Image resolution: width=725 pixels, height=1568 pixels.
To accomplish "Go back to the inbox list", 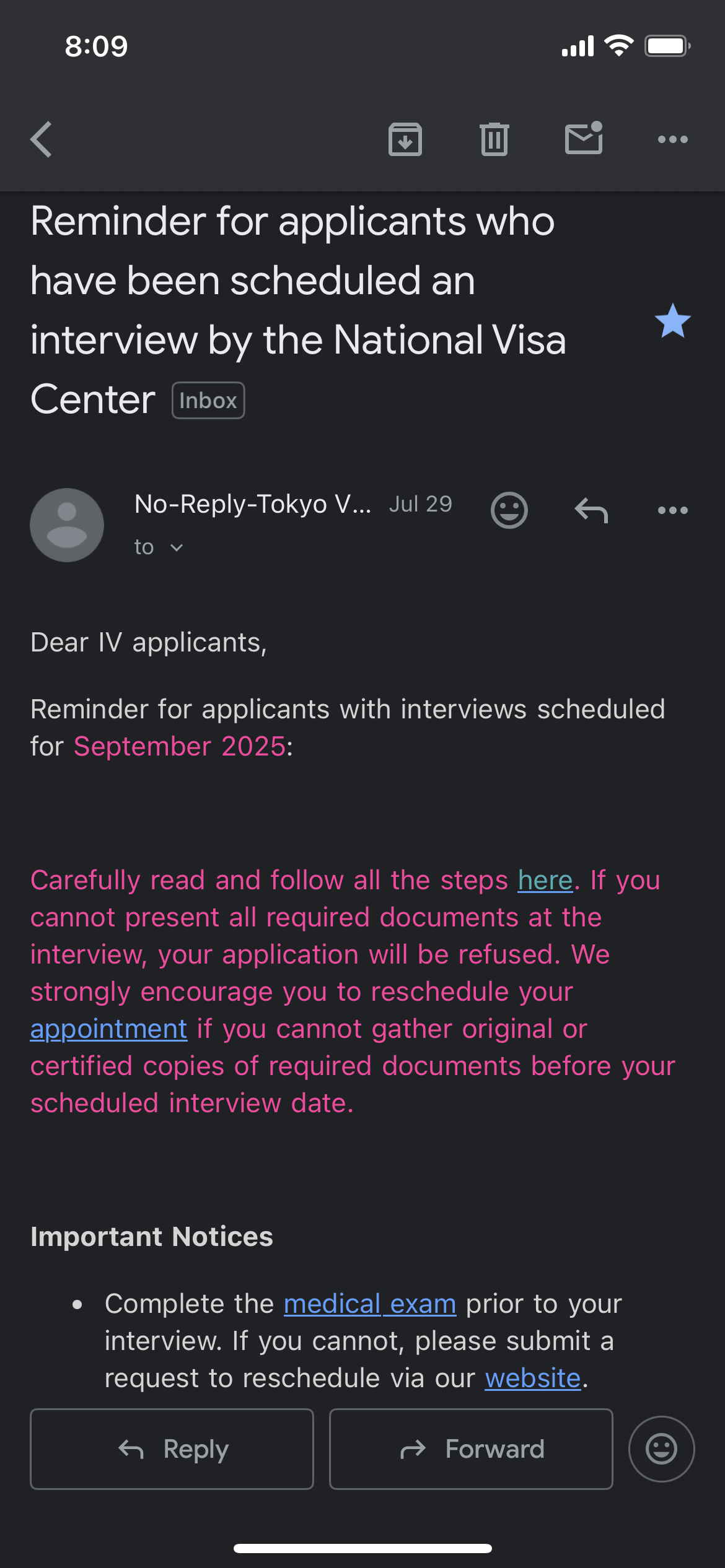I will tap(42, 139).
